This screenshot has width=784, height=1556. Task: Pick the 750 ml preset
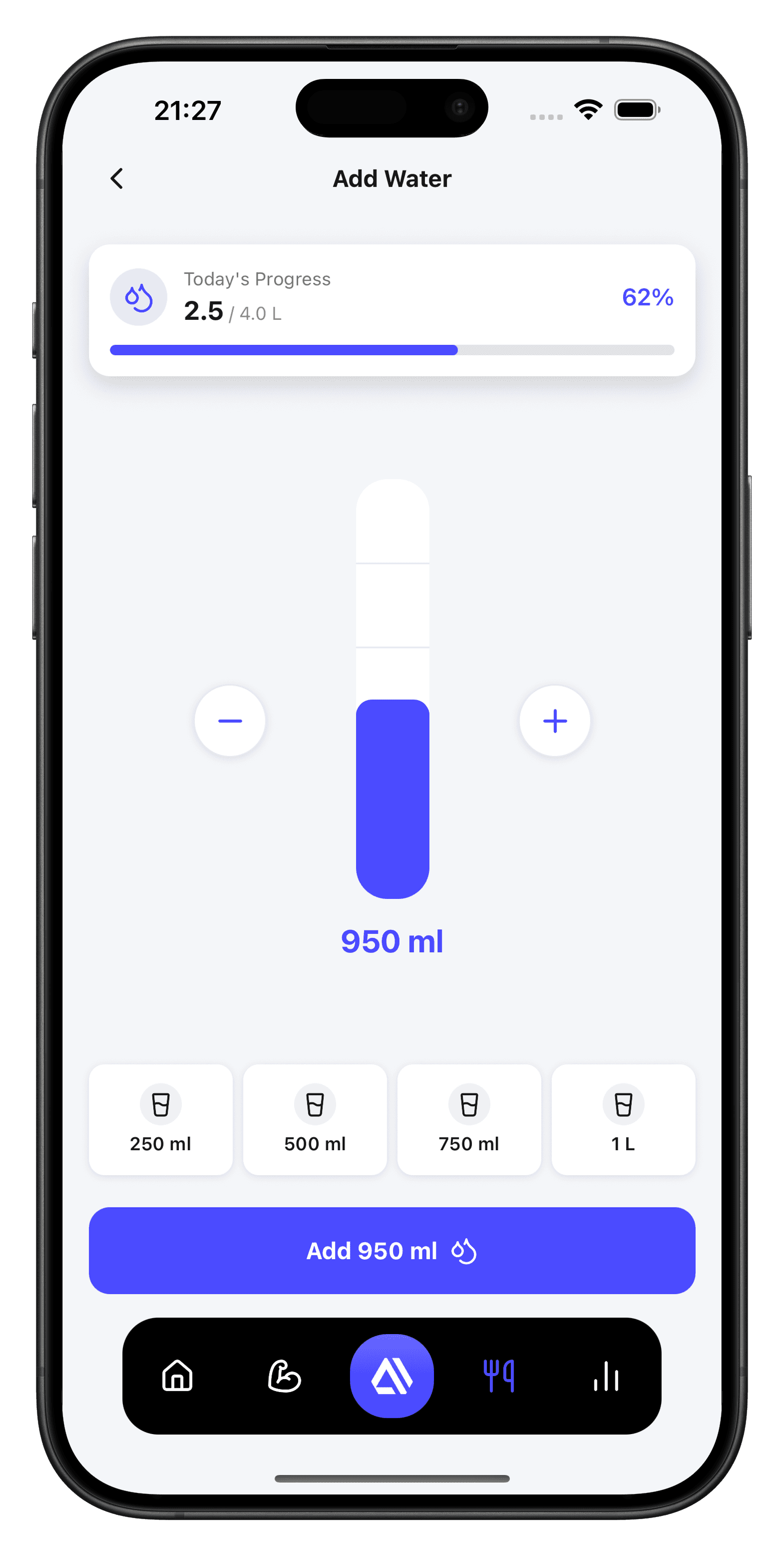(x=469, y=1119)
